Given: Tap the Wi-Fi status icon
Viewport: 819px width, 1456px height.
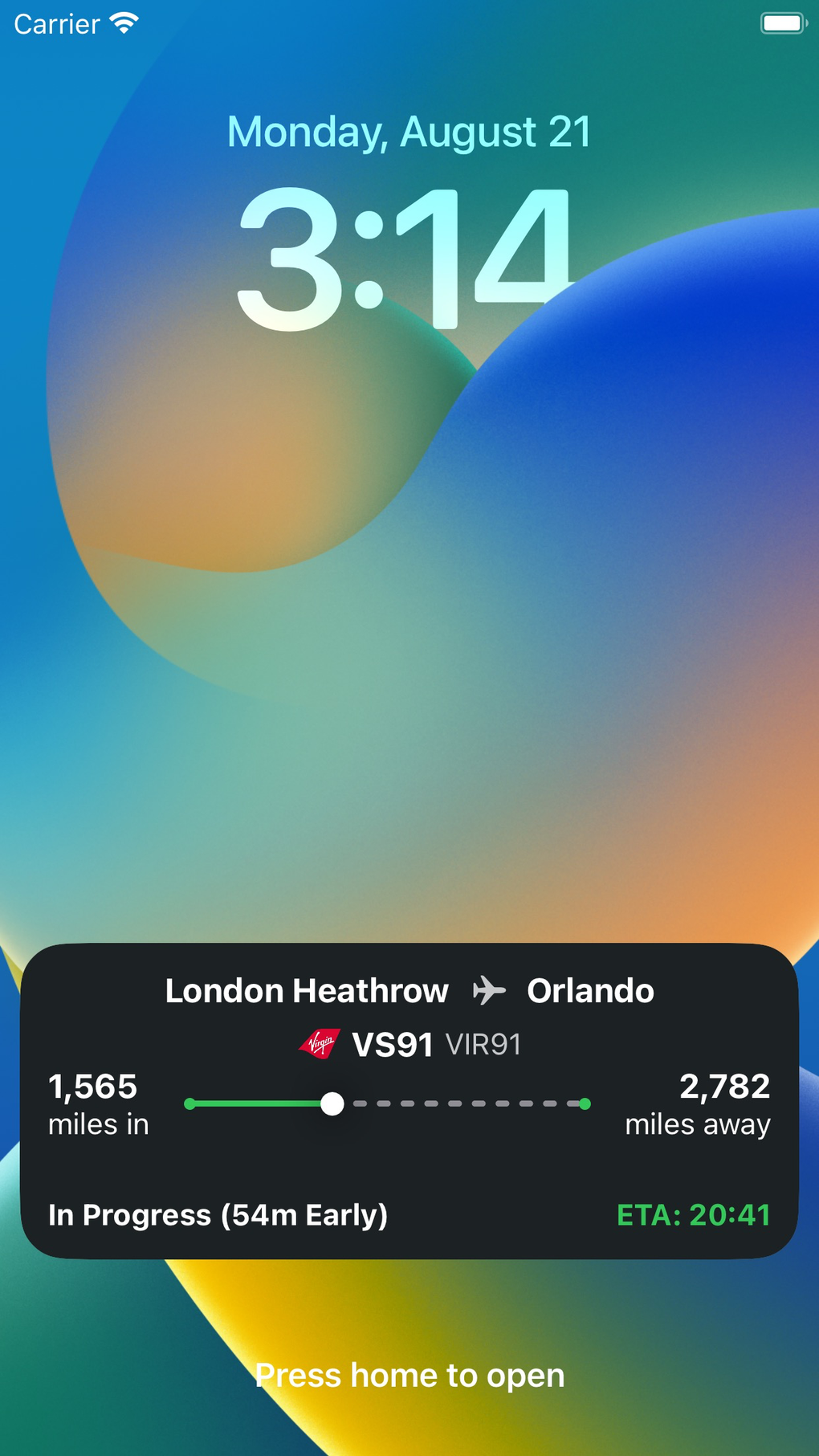Looking at the screenshot, I should pyautogui.click(x=122, y=23).
